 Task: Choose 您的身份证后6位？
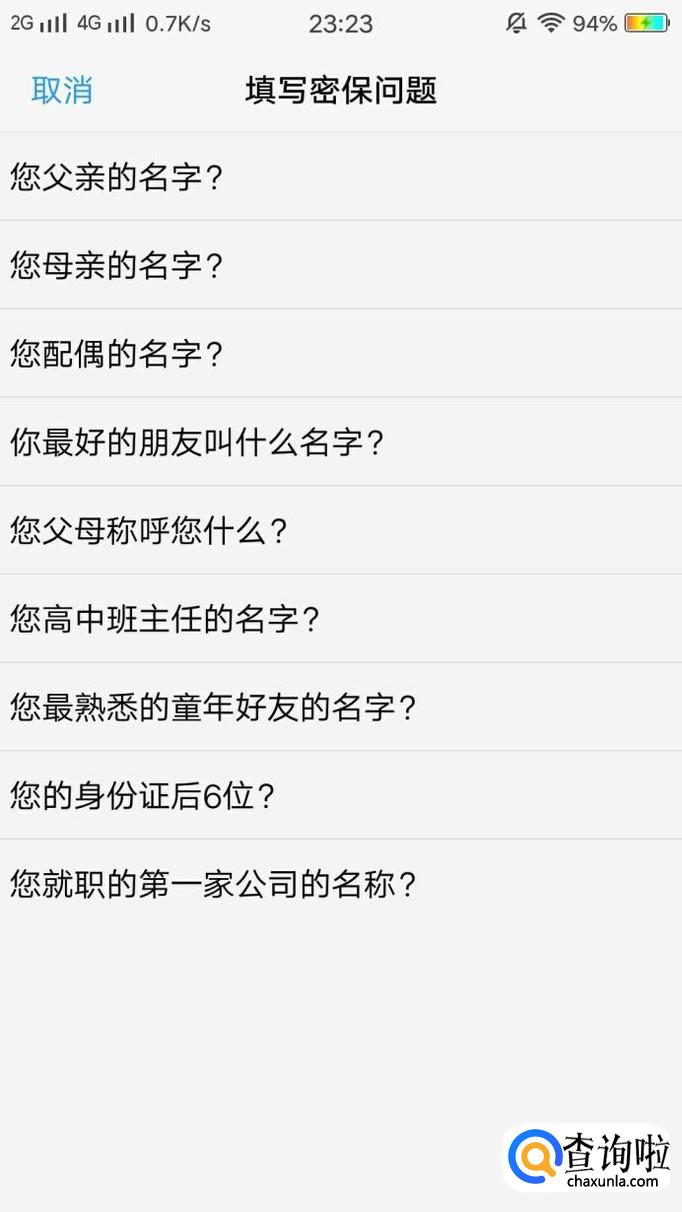pyautogui.click(x=341, y=795)
